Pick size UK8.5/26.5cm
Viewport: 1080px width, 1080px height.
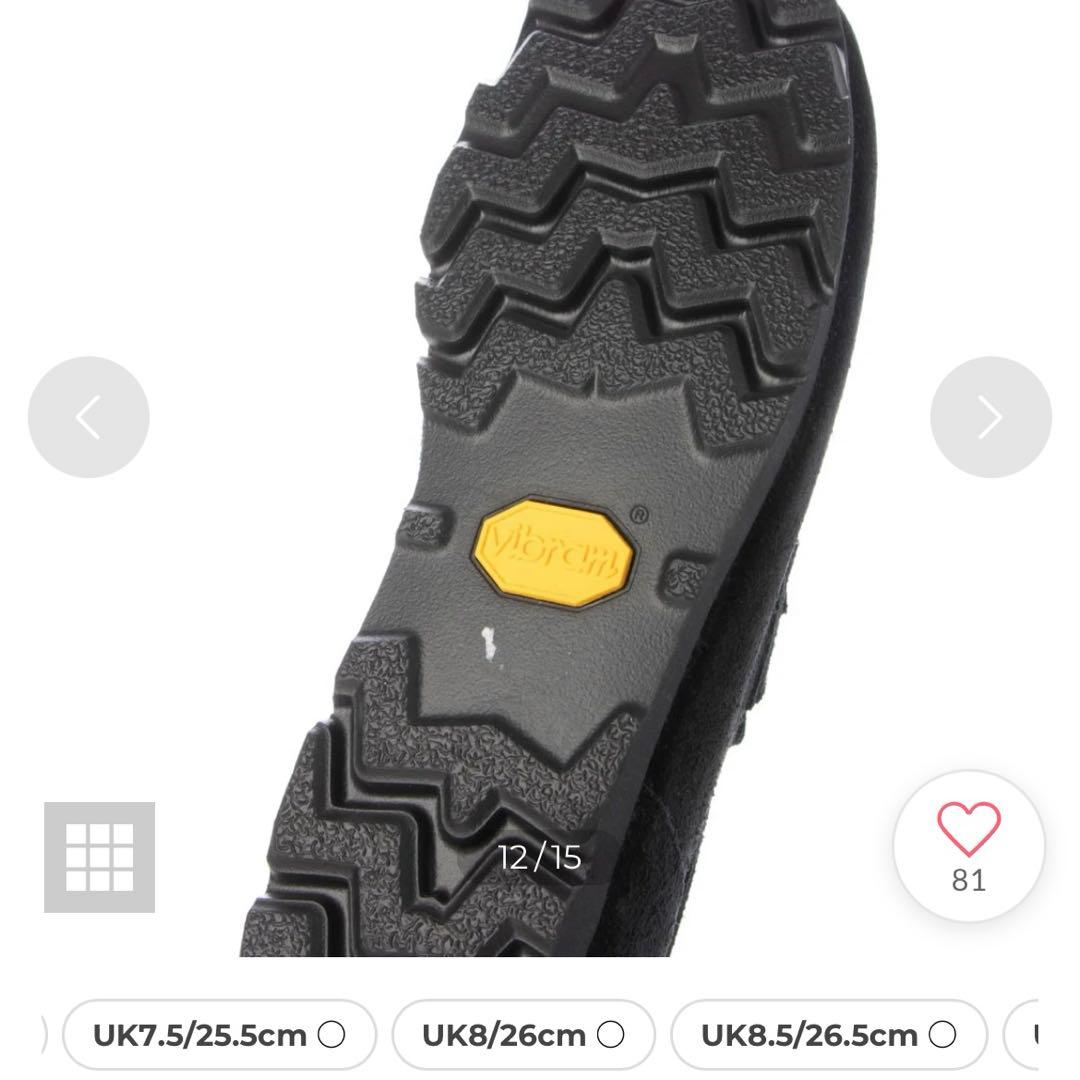pos(828,1034)
